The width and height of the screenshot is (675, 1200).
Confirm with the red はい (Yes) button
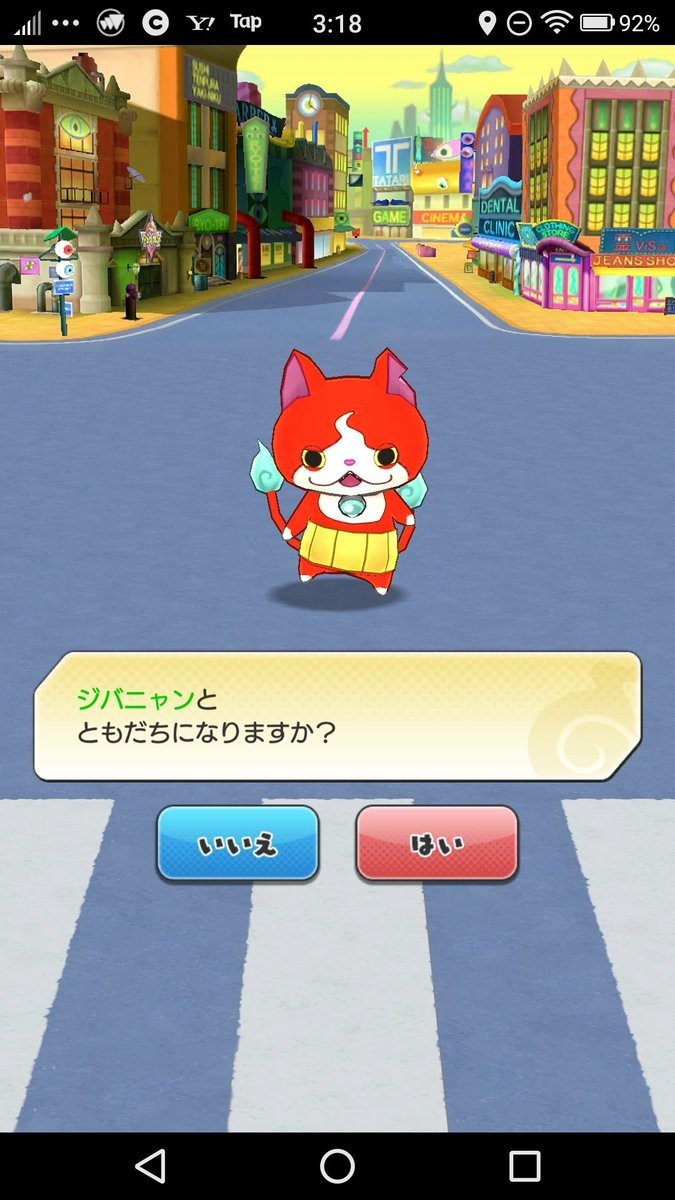pyautogui.click(x=437, y=843)
